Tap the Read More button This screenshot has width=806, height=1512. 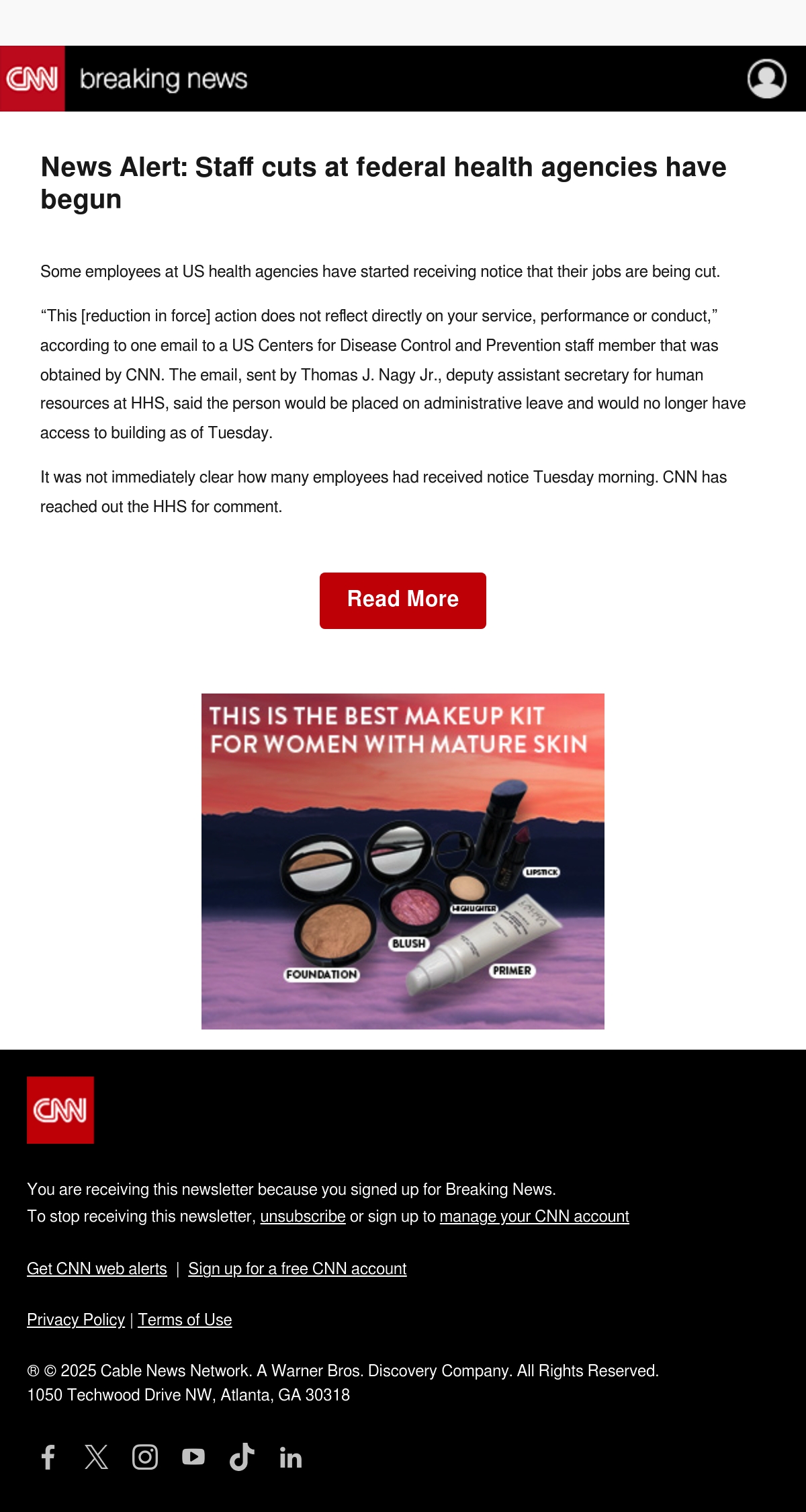[x=403, y=600]
